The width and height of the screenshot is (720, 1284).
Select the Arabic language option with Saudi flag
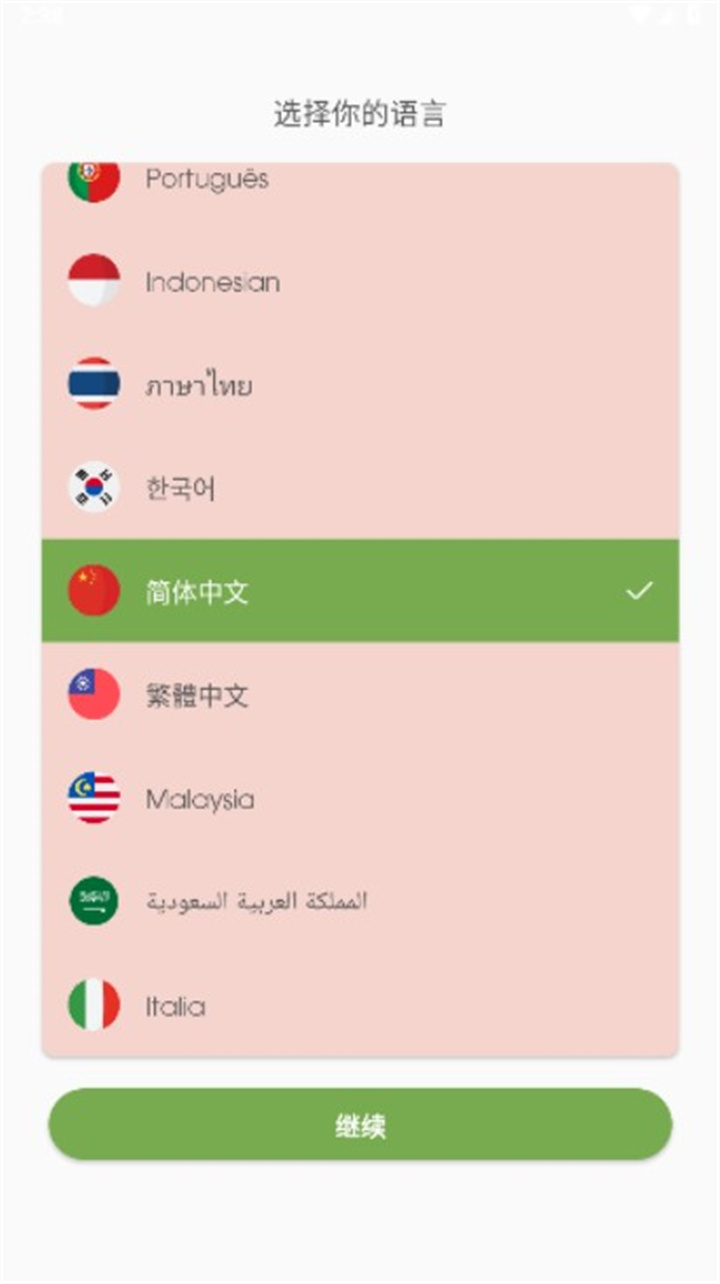pyautogui.click(x=360, y=901)
